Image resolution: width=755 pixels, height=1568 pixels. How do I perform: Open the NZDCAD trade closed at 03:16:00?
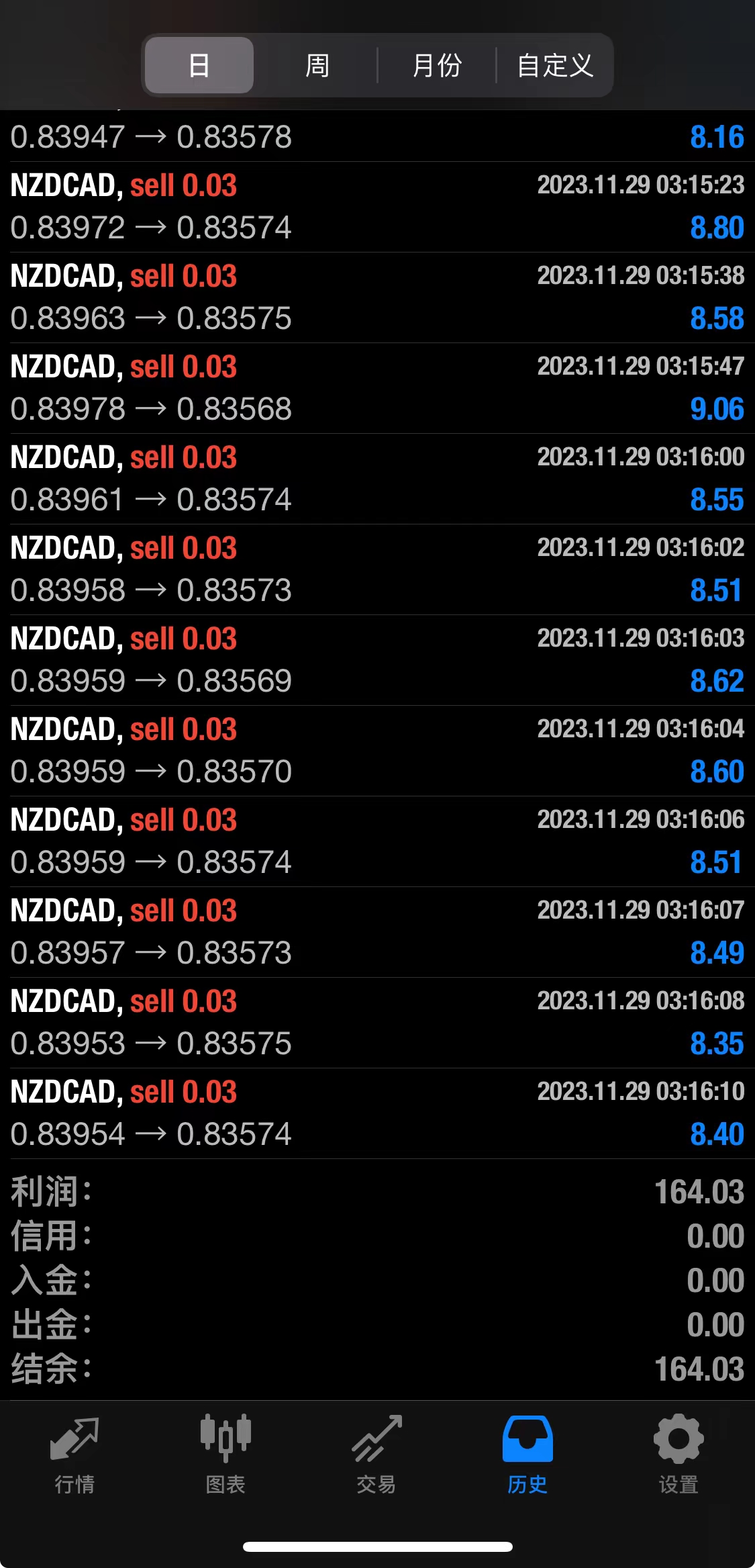point(377,479)
